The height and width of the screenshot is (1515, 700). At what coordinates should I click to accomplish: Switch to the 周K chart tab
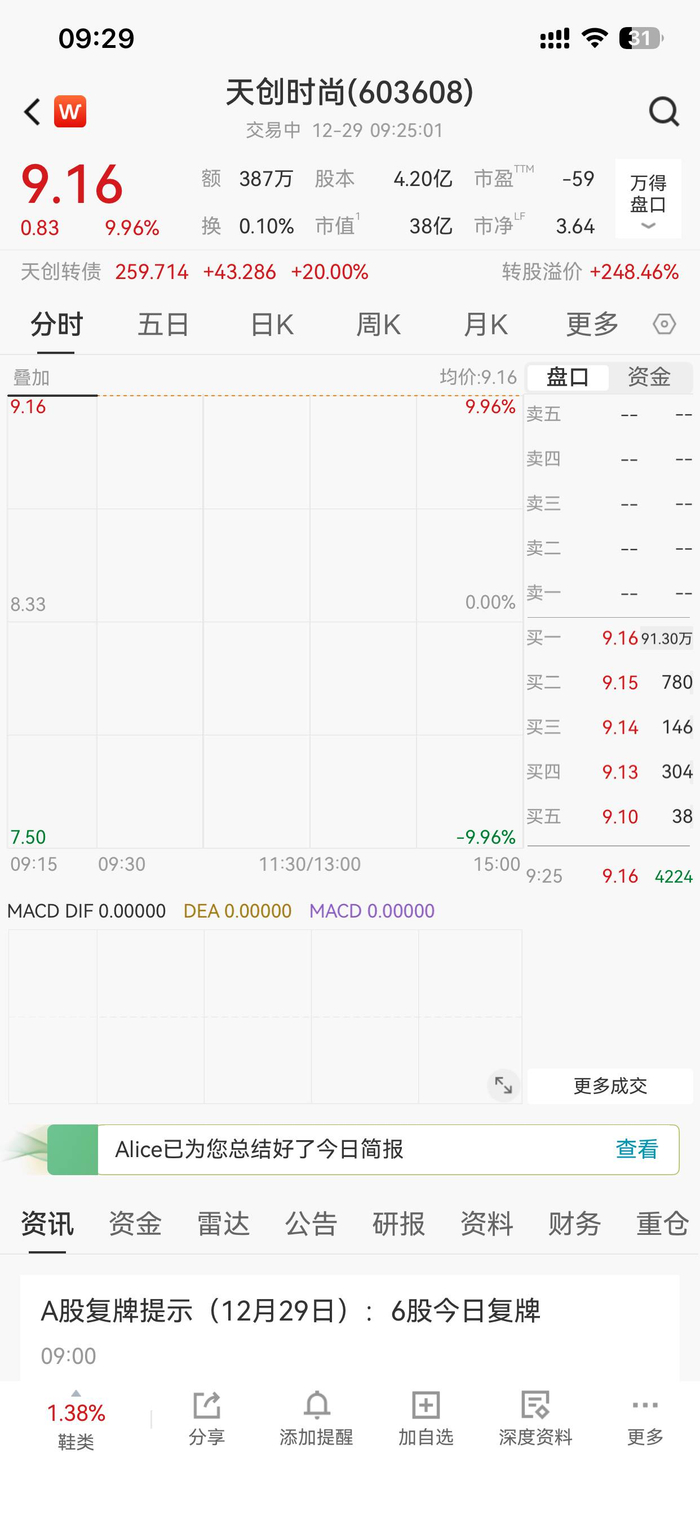pyautogui.click(x=378, y=324)
